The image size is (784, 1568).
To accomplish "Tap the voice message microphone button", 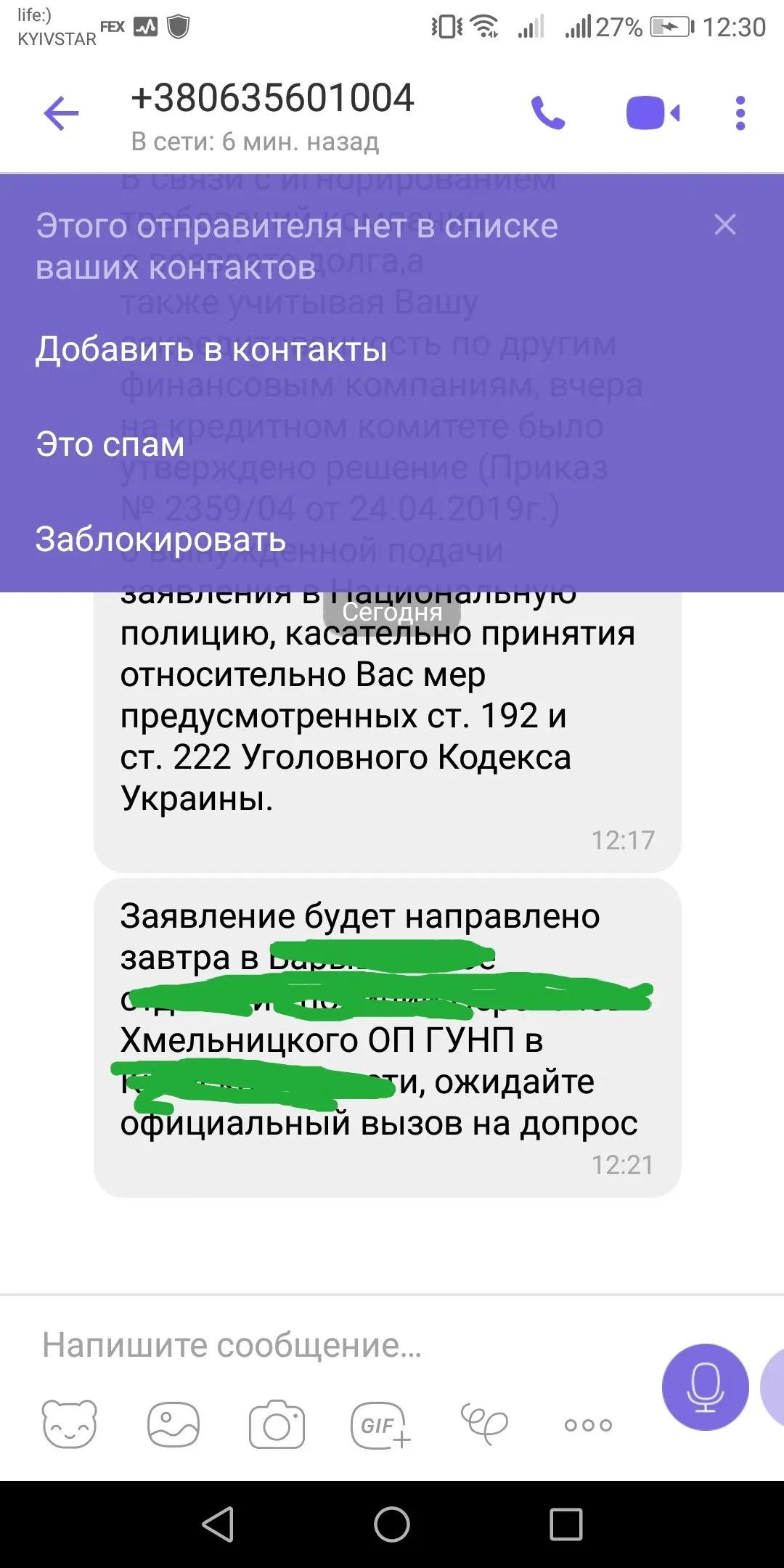I will (704, 1387).
